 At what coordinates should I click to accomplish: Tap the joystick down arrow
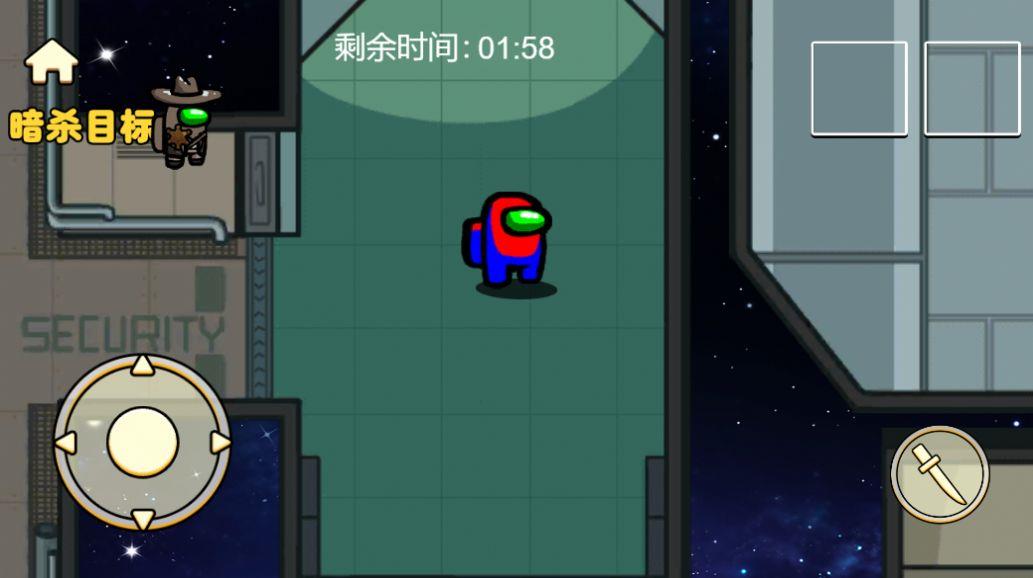click(x=142, y=519)
